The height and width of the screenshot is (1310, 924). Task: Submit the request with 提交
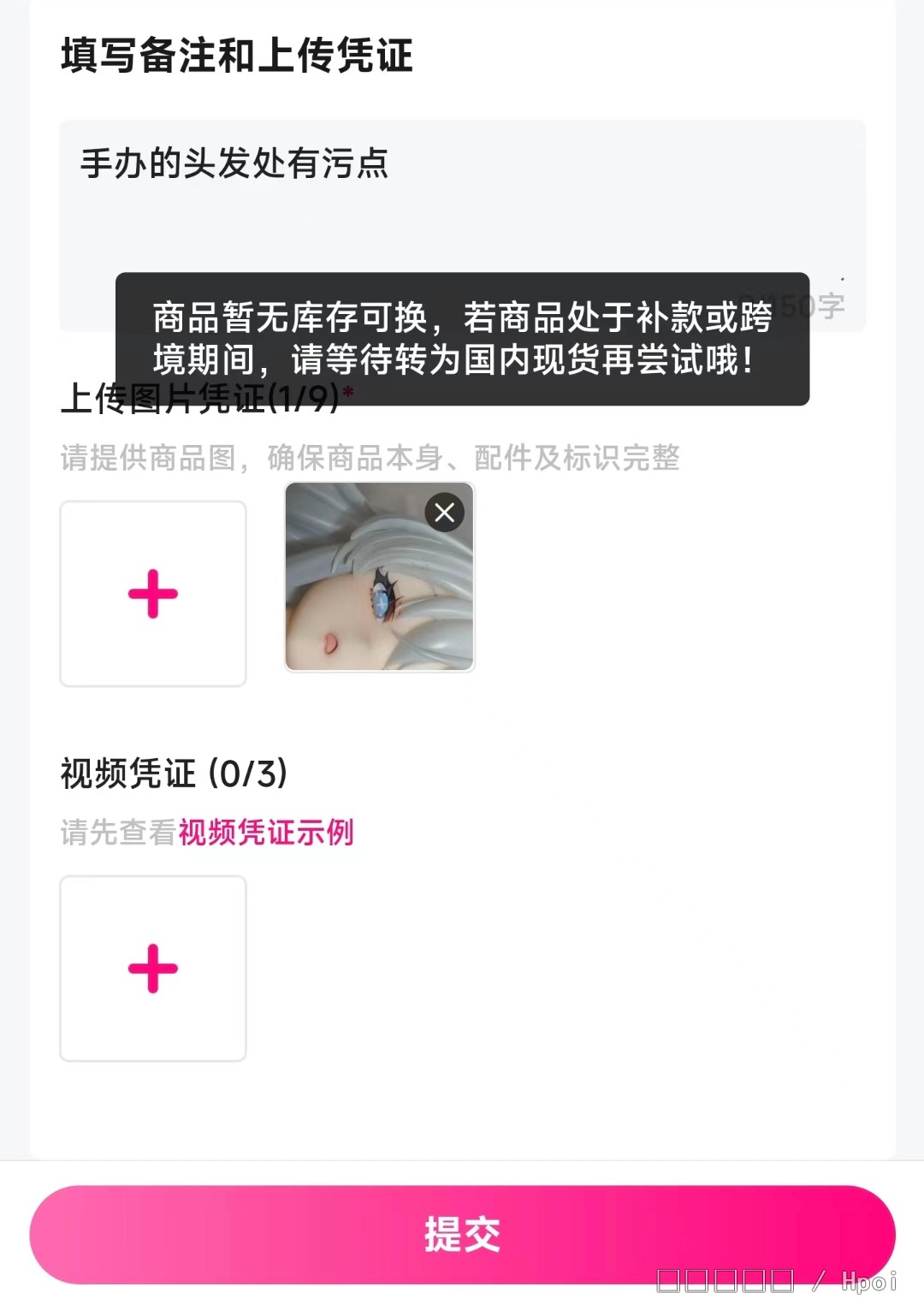tap(462, 1234)
